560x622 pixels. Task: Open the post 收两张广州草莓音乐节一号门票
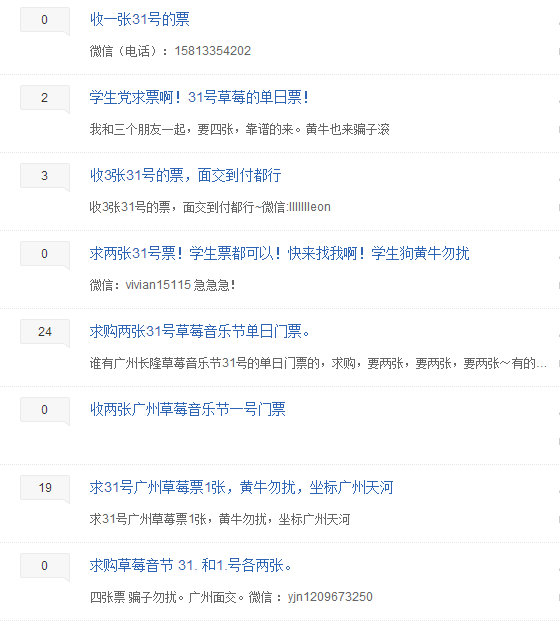[188, 409]
